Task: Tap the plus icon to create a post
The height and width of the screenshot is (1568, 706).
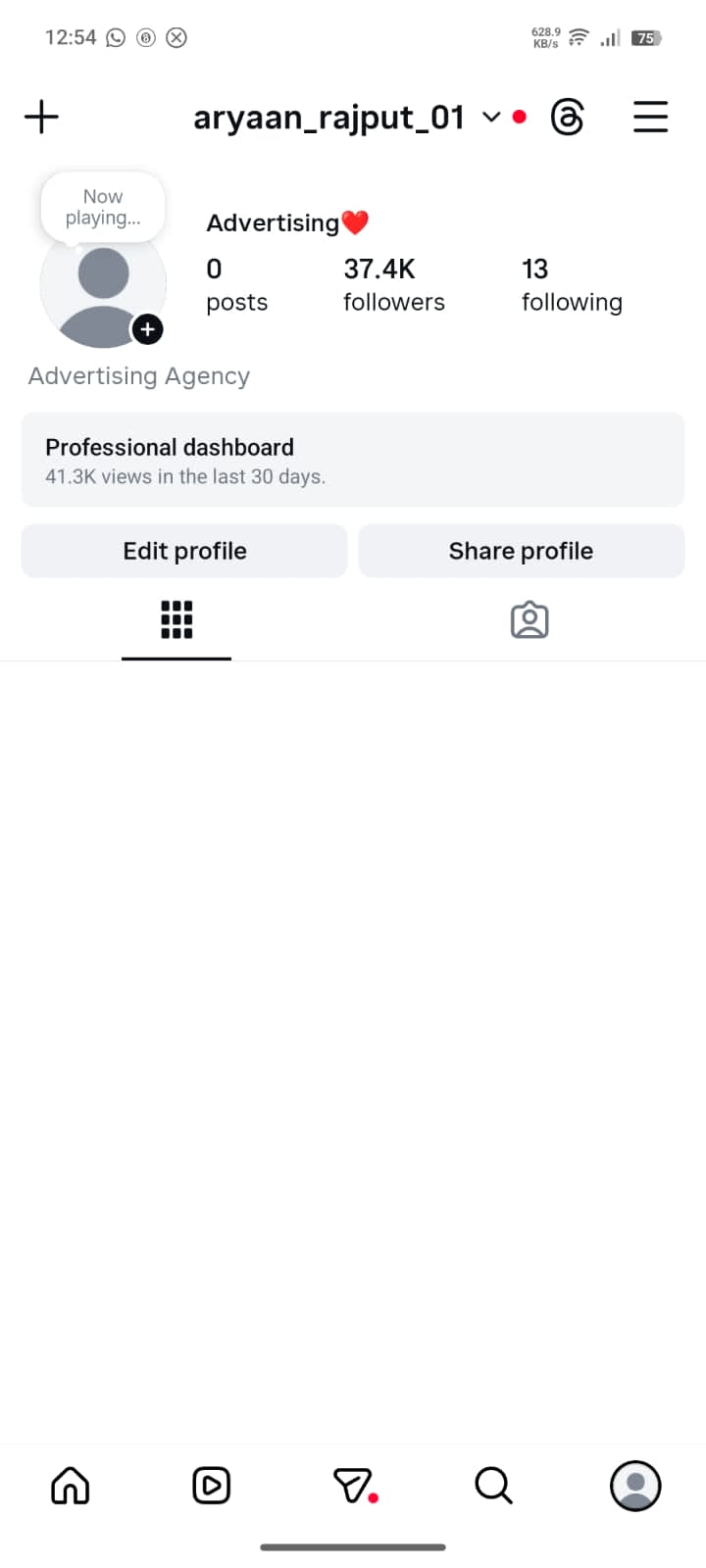Action: point(41,118)
